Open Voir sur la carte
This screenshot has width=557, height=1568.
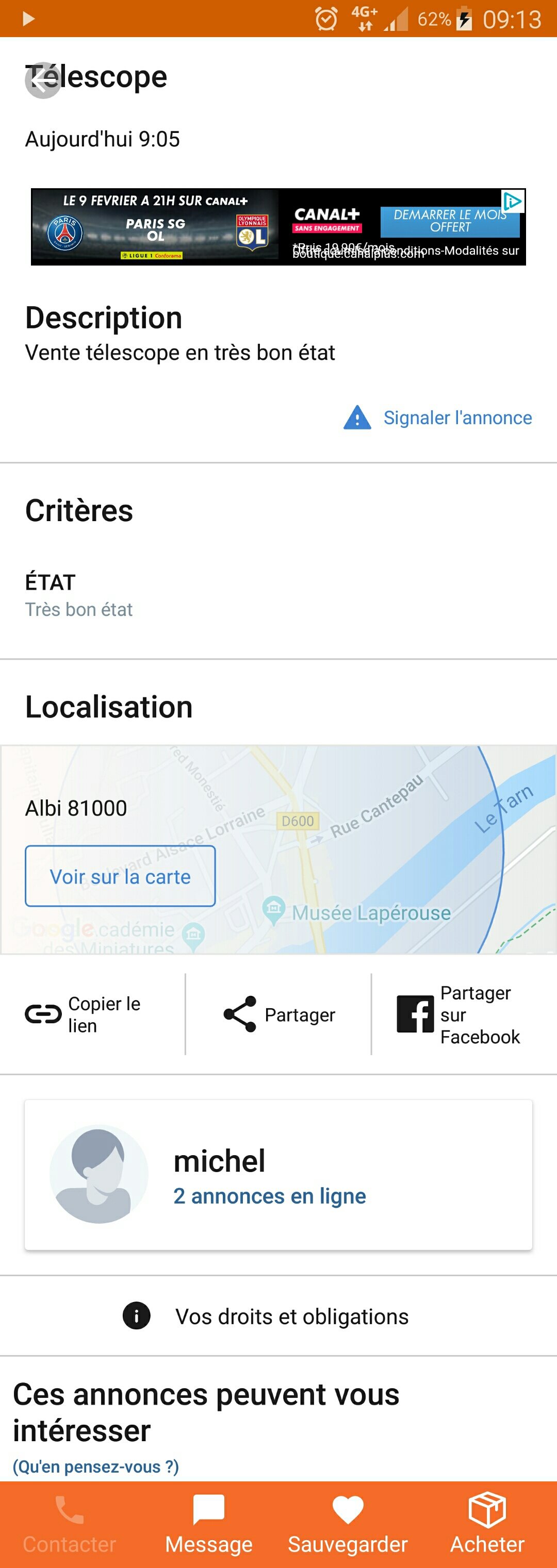[120, 876]
